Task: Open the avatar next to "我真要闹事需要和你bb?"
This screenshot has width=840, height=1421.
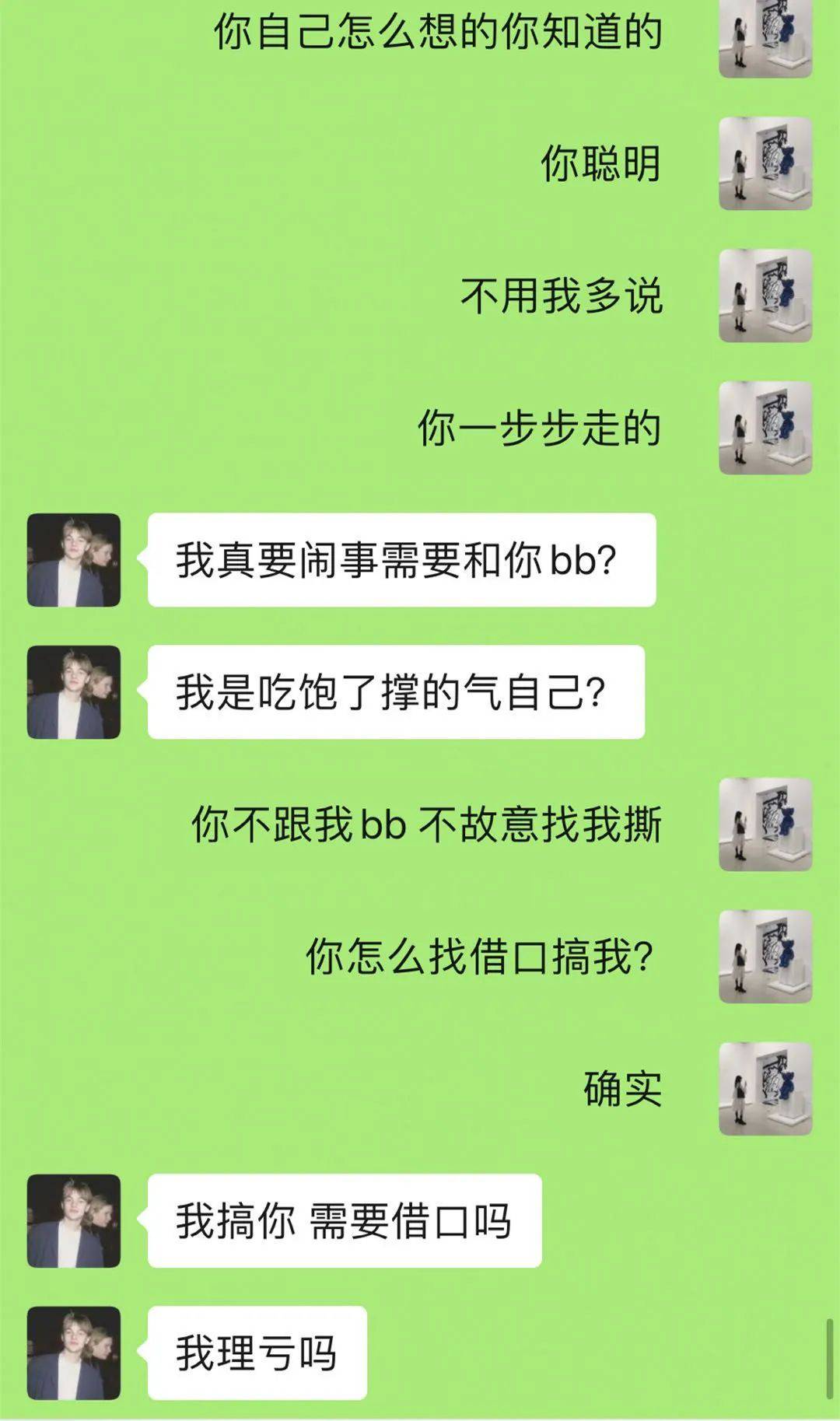Action: pyautogui.click(x=74, y=560)
